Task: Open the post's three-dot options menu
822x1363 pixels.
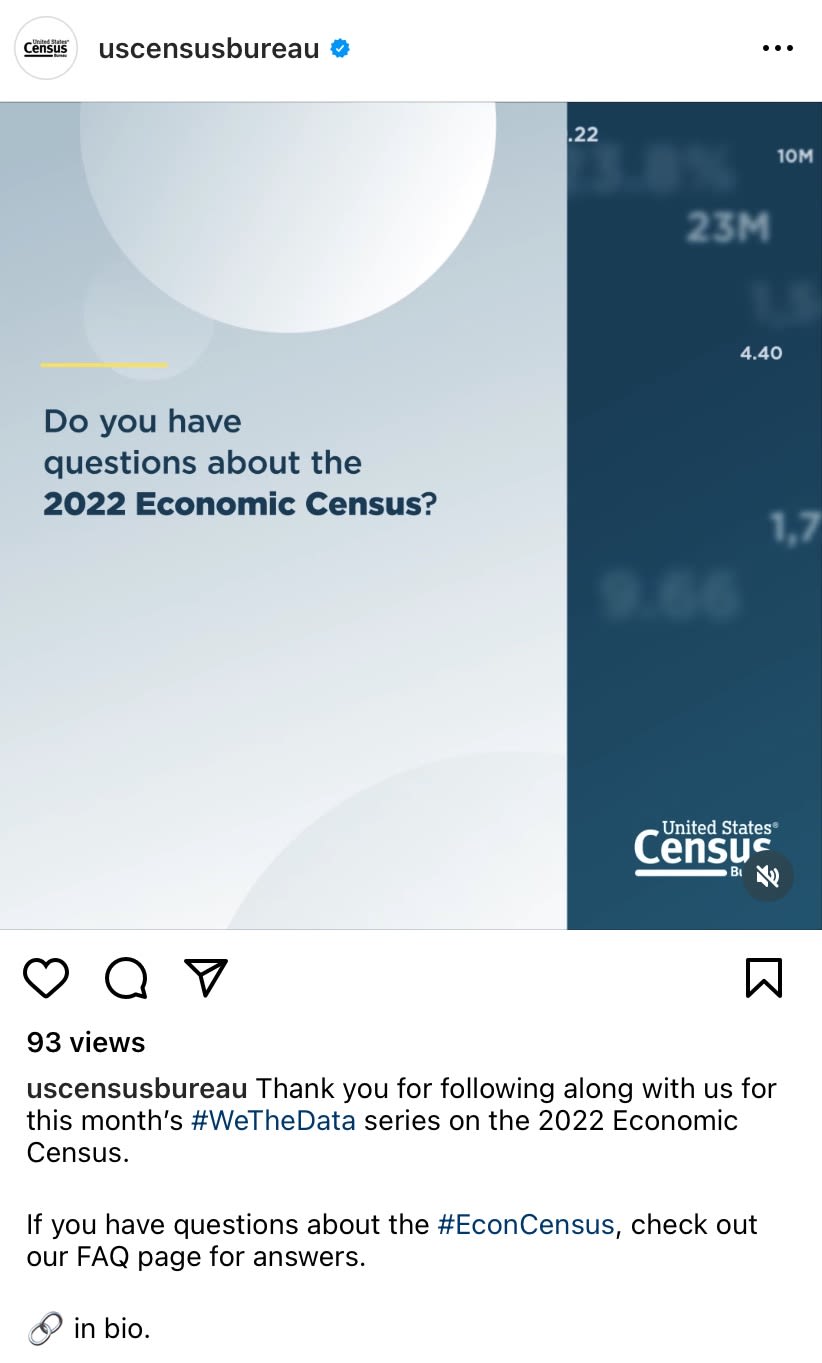Action: tap(777, 48)
